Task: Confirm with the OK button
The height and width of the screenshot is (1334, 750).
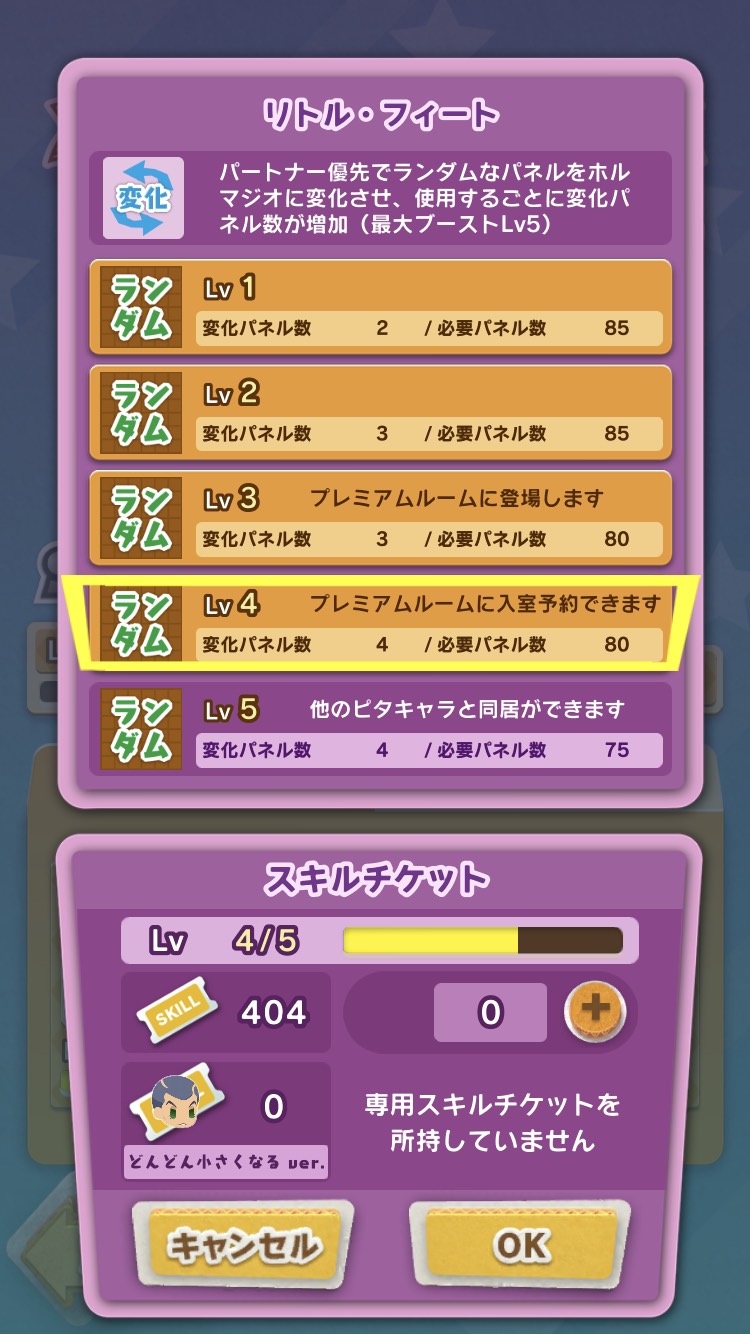Action: tap(520, 1246)
